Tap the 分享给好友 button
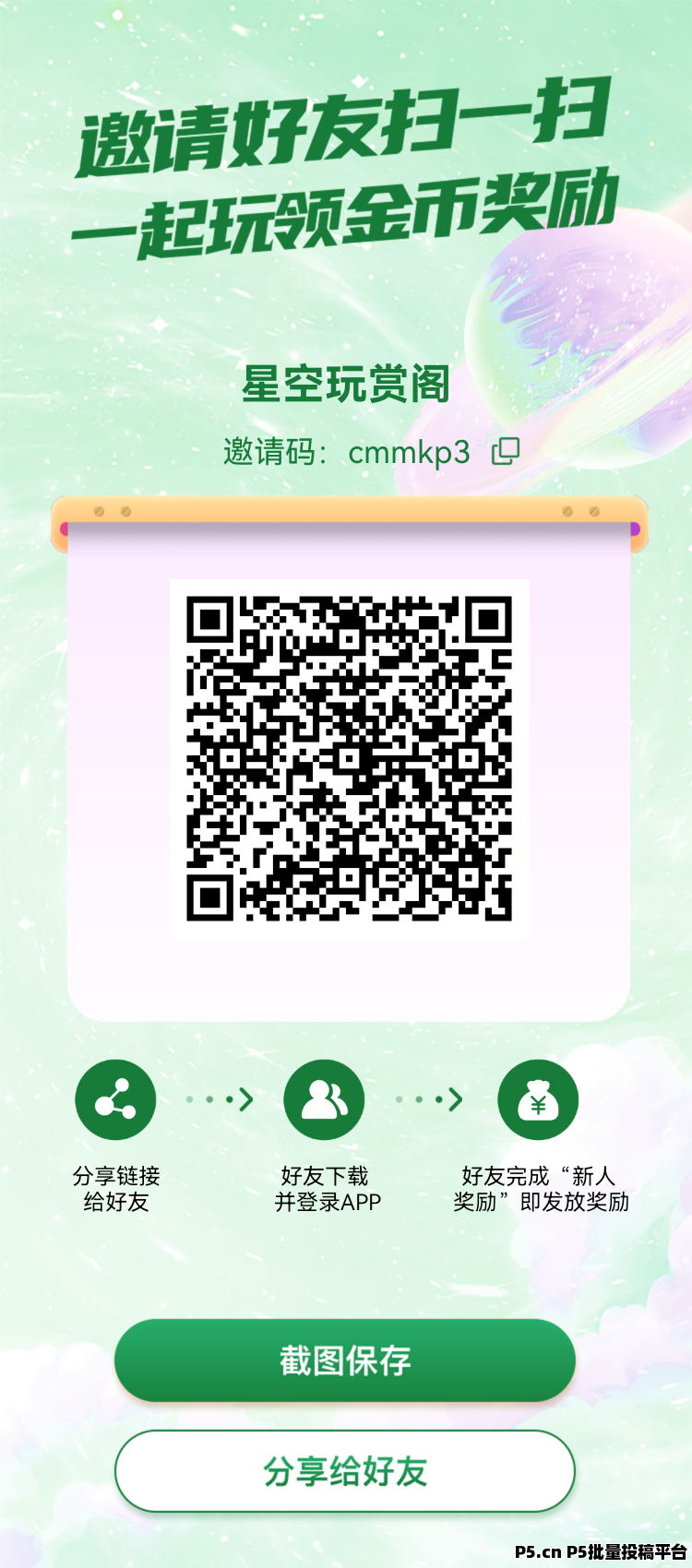The width and height of the screenshot is (692, 1568). tap(345, 1471)
